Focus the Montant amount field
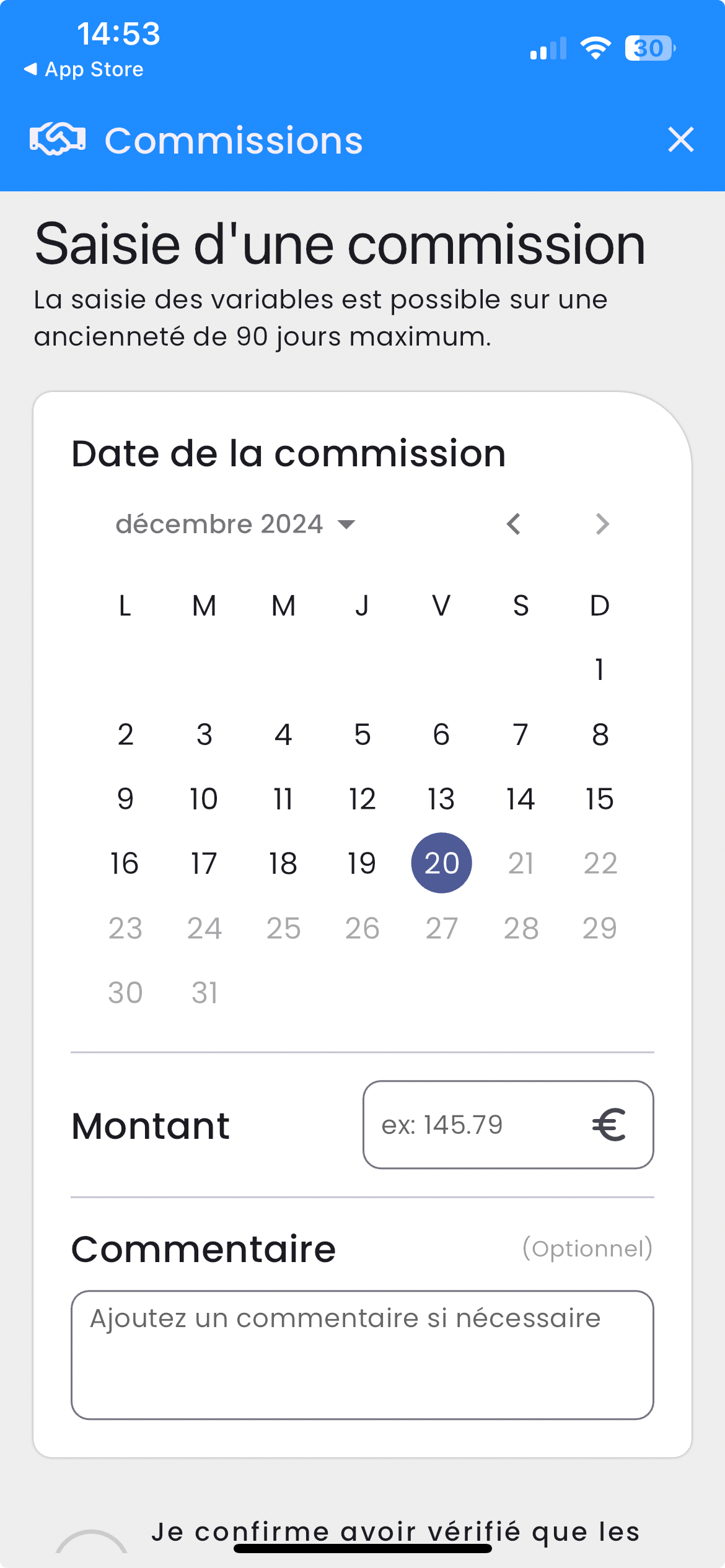Image resolution: width=725 pixels, height=1568 pixels. pos(508,1125)
